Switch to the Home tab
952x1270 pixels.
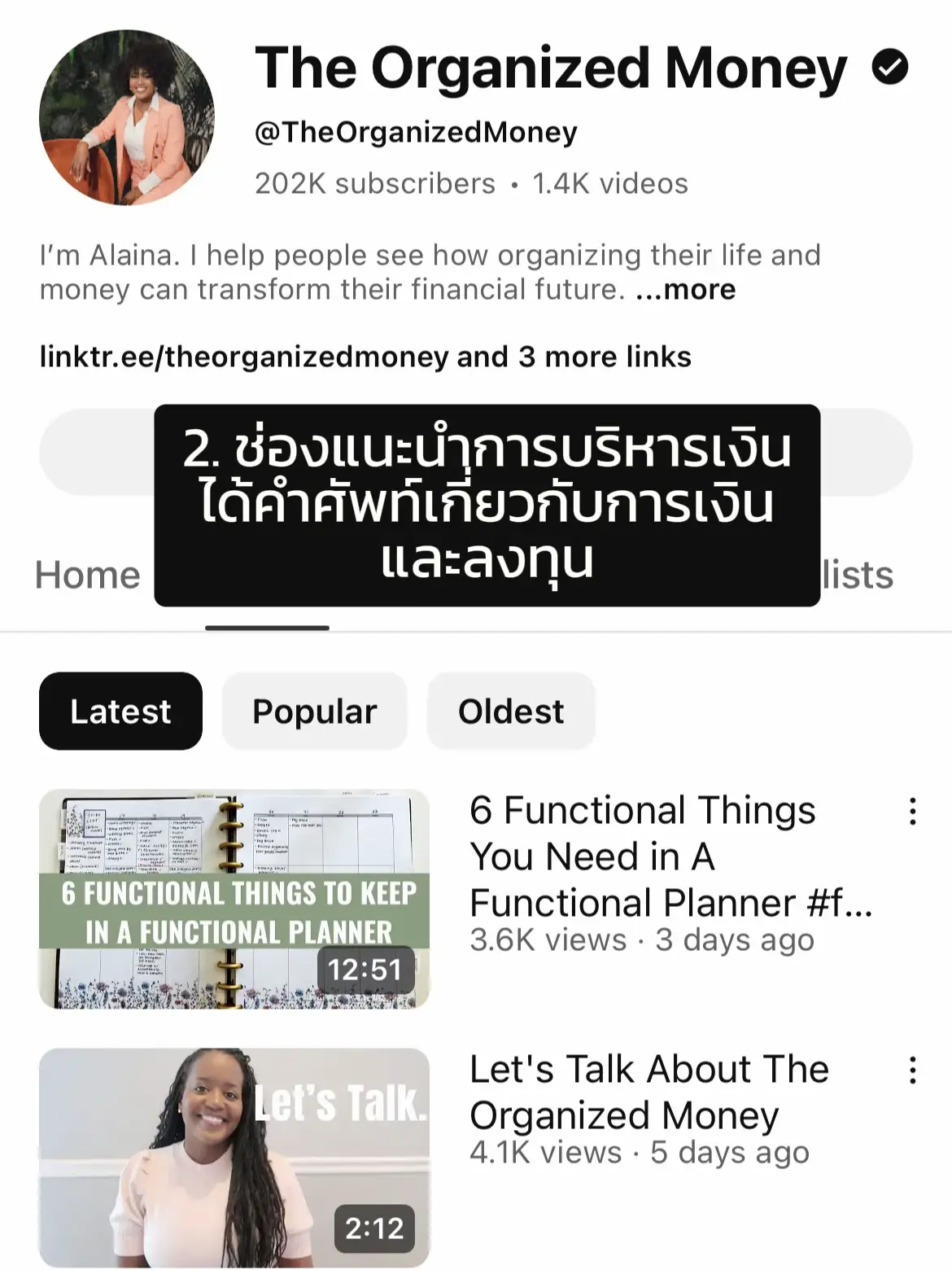pyautogui.click(x=88, y=575)
